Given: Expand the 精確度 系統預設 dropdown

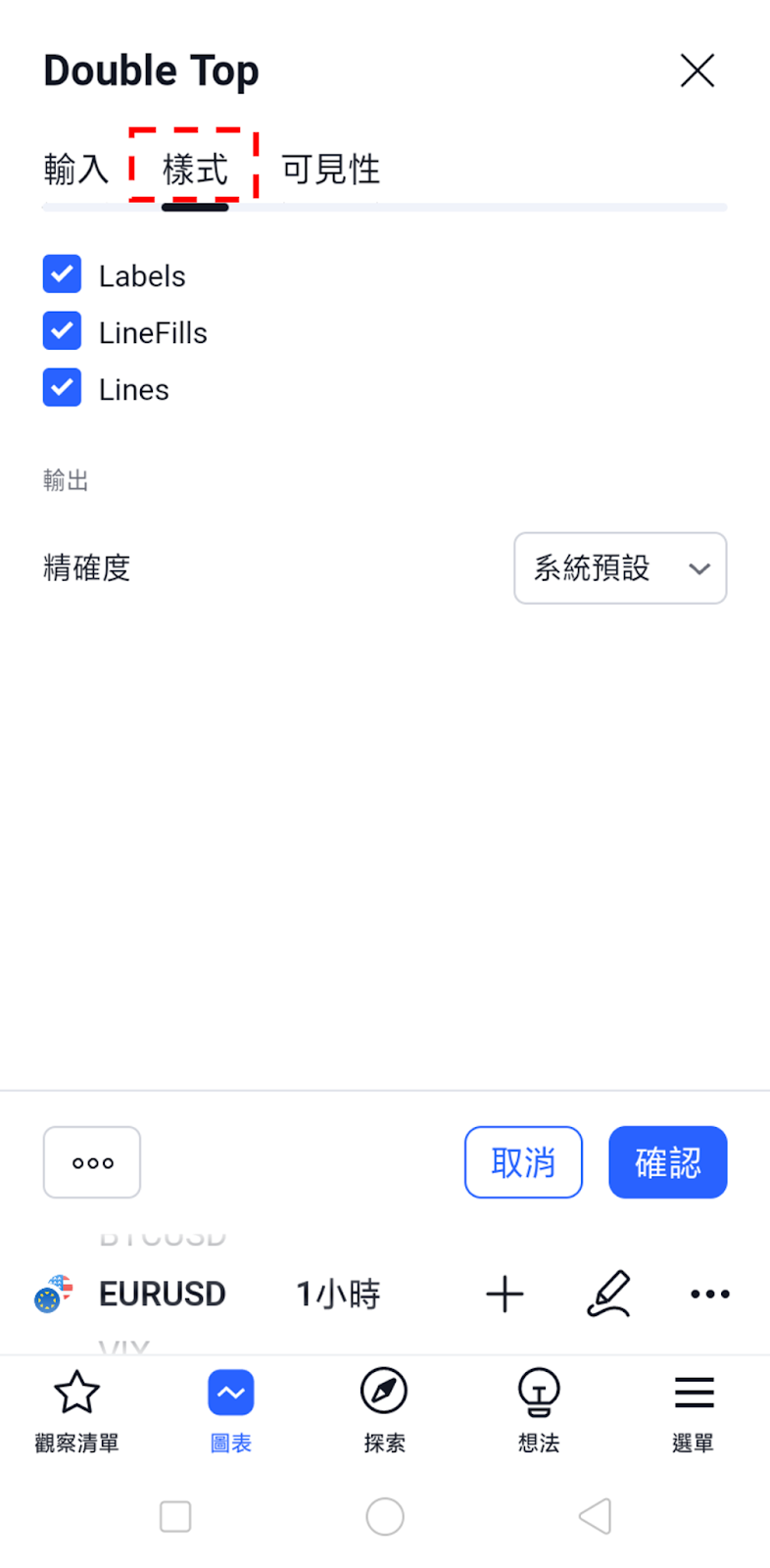Looking at the screenshot, I should tap(620, 568).
